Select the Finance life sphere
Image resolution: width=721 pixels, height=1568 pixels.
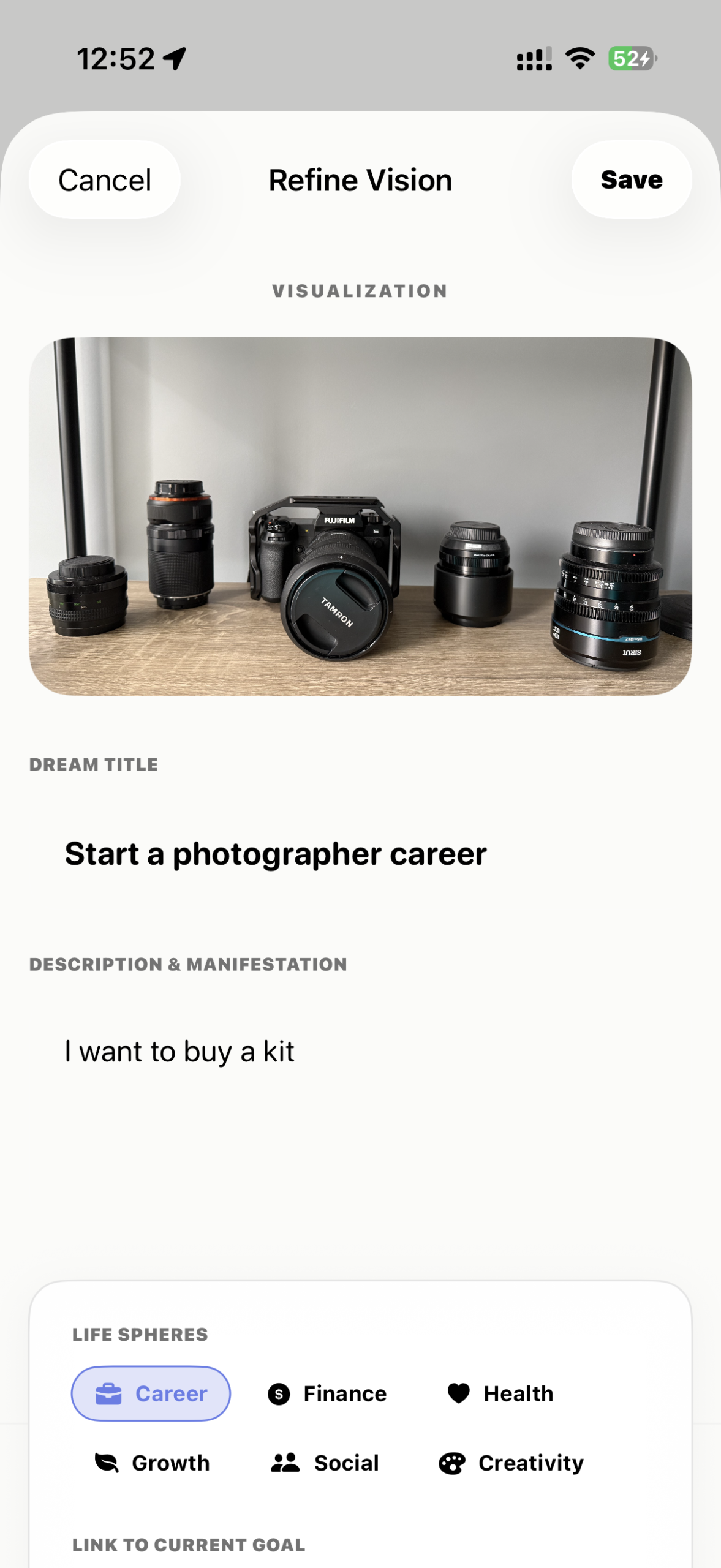[328, 1393]
